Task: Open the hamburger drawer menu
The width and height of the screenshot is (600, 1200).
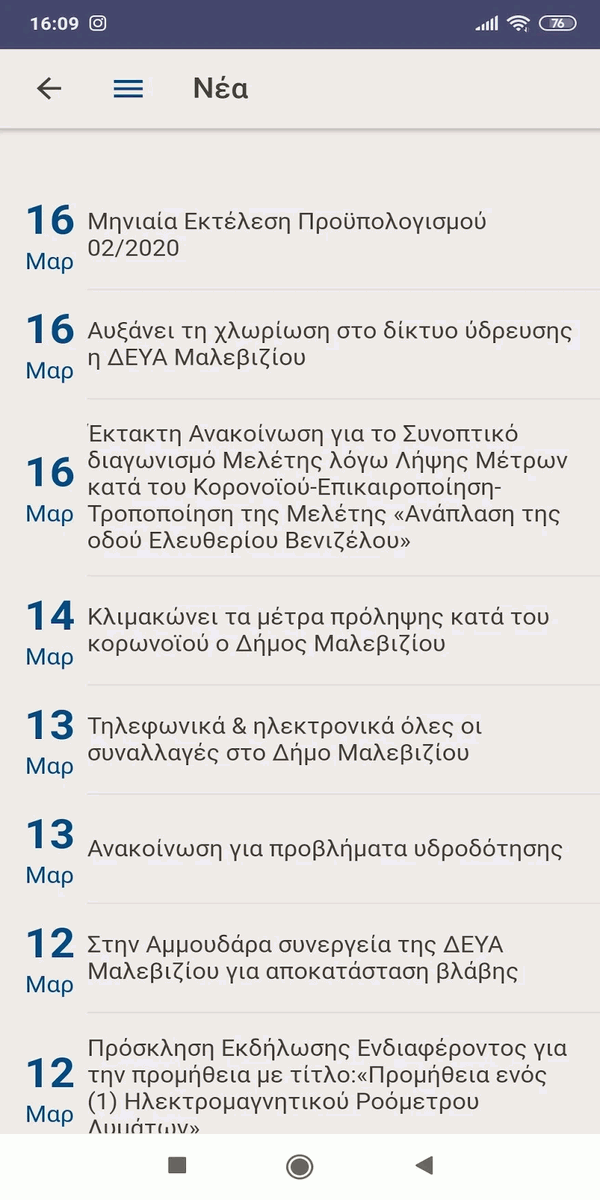Action: pos(128,88)
